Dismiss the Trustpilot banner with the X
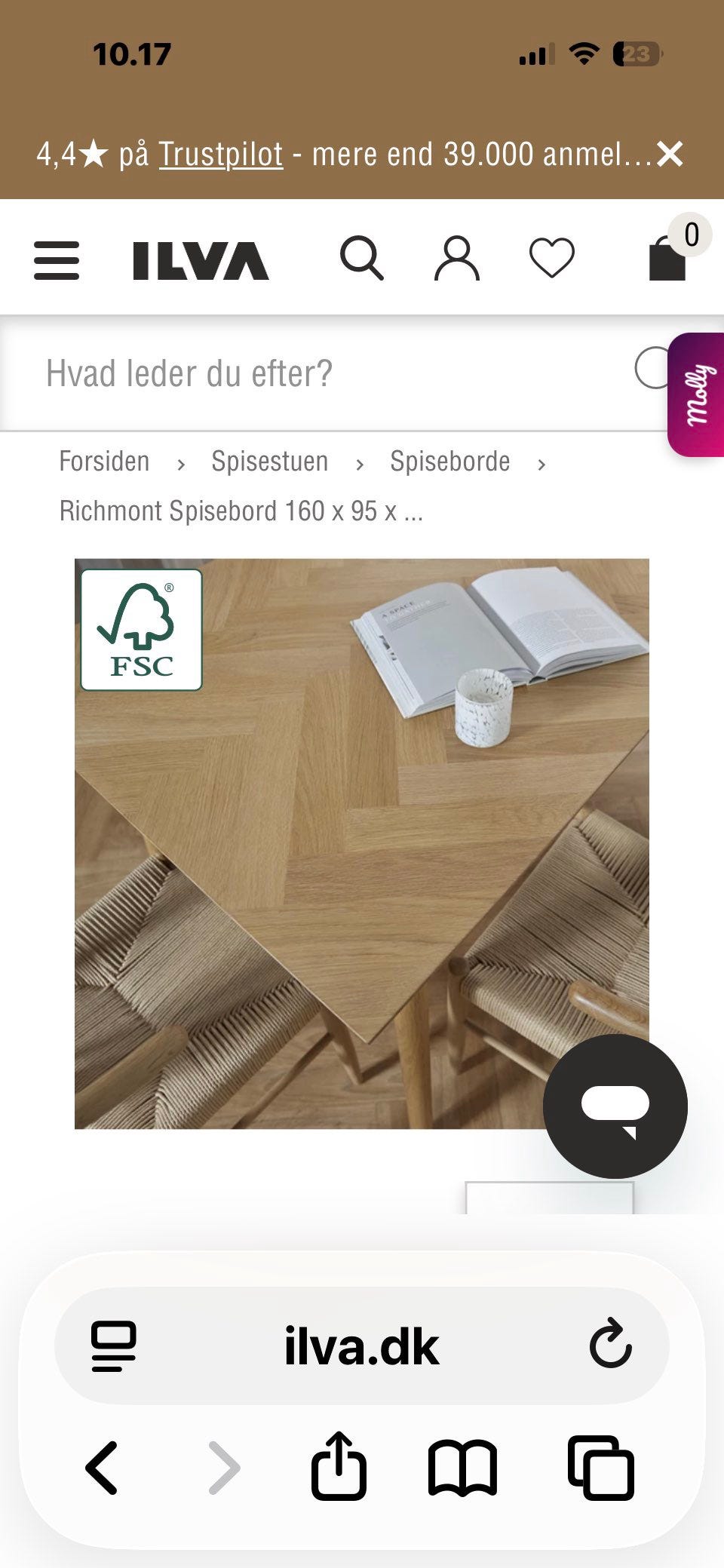This screenshot has width=724, height=1568. [x=670, y=154]
